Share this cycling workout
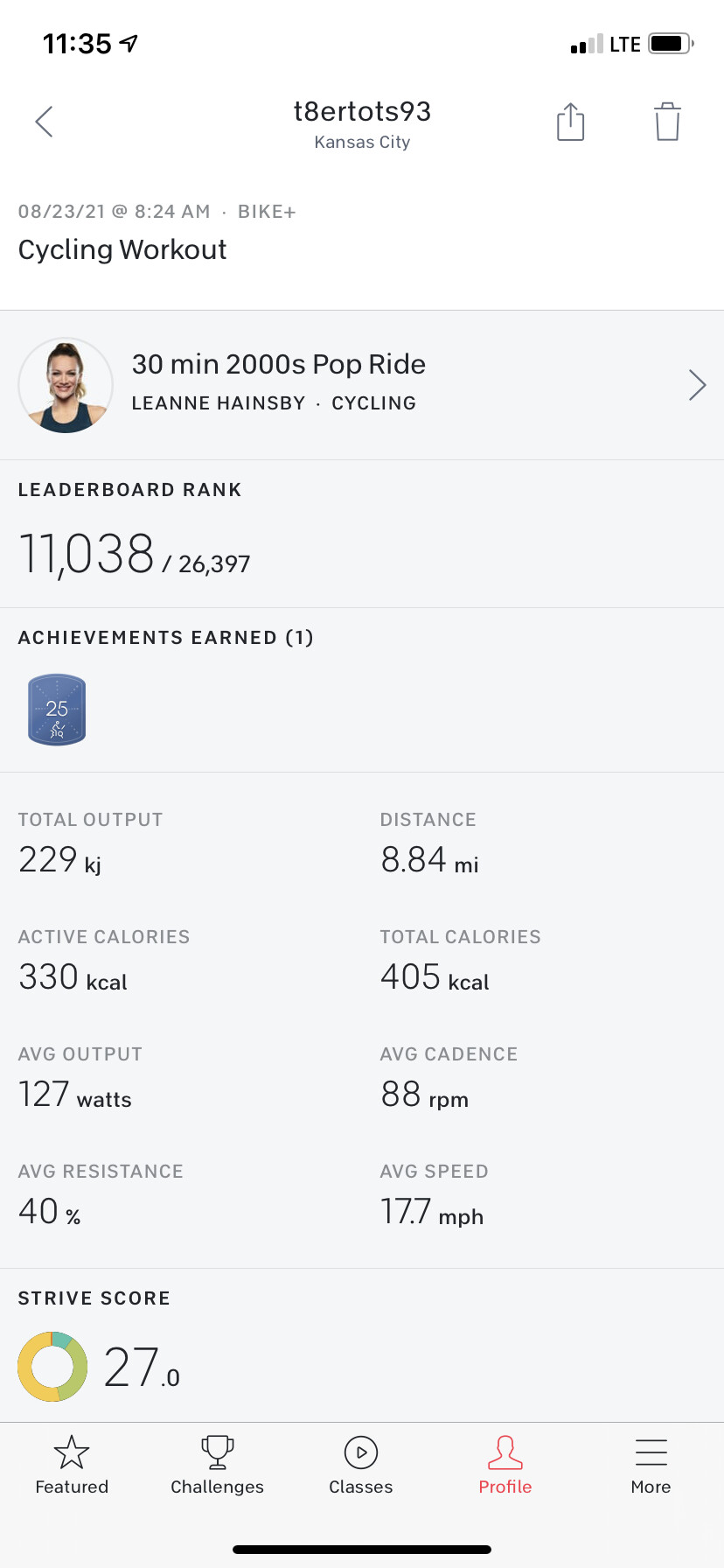 coord(570,122)
